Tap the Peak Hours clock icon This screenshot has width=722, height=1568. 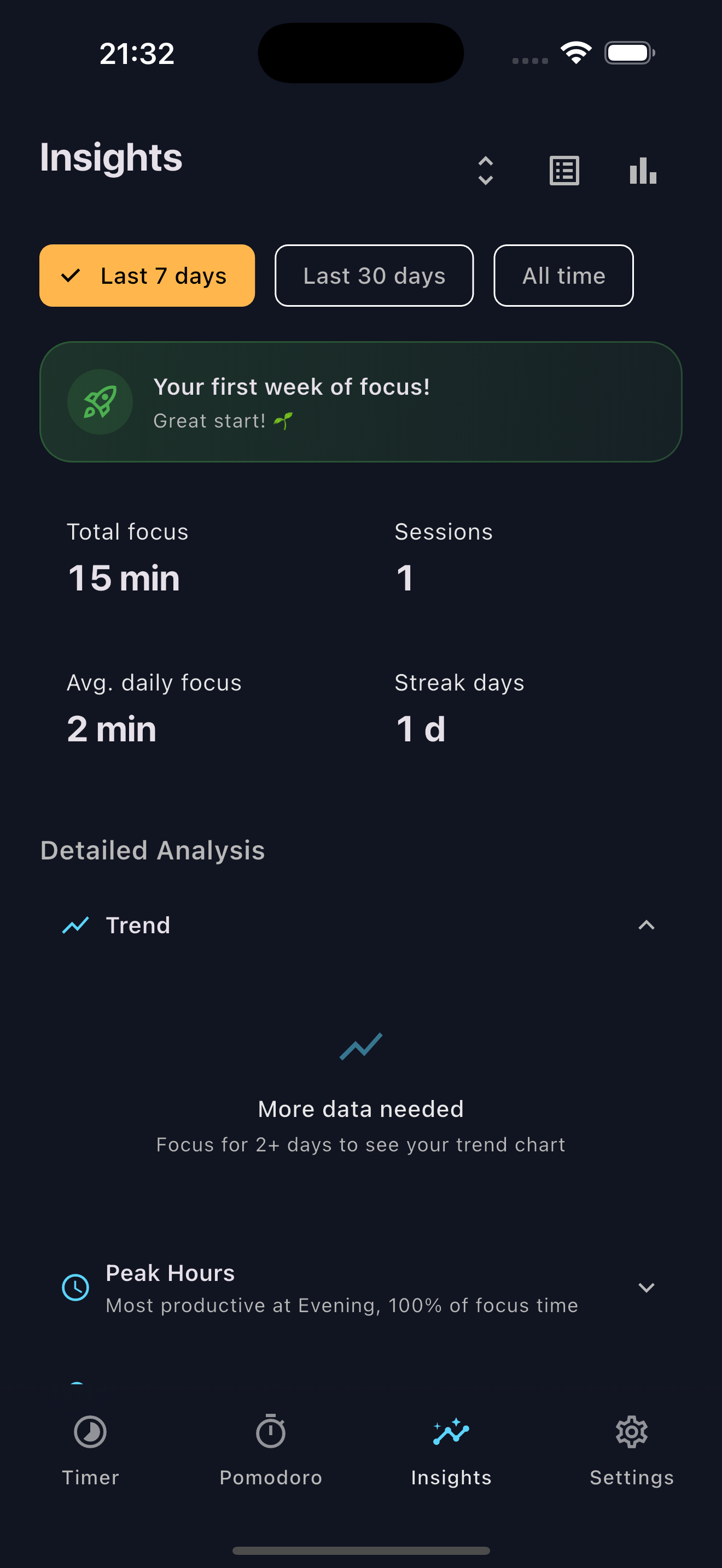pyautogui.click(x=75, y=1288)
